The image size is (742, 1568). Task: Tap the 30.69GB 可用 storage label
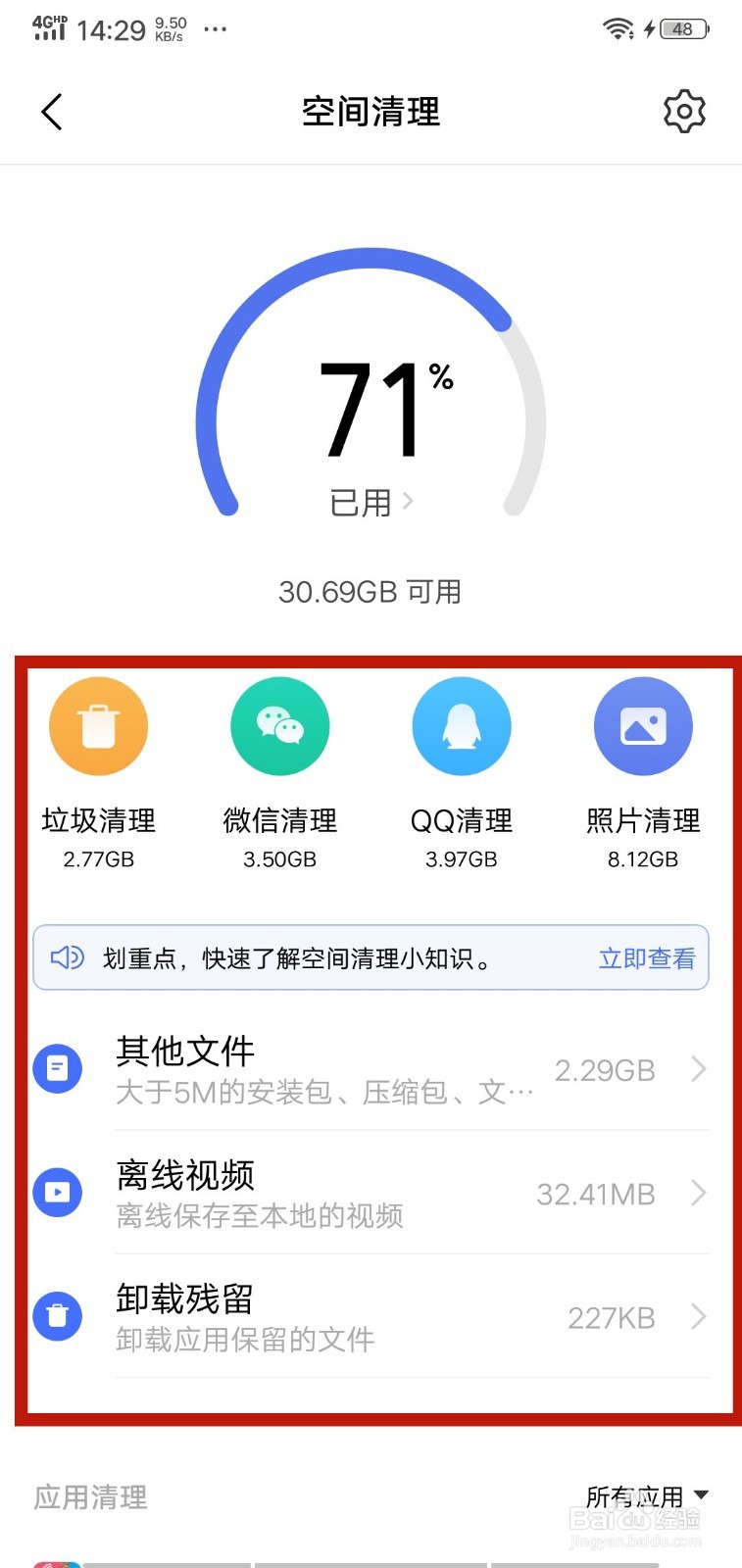371,591
